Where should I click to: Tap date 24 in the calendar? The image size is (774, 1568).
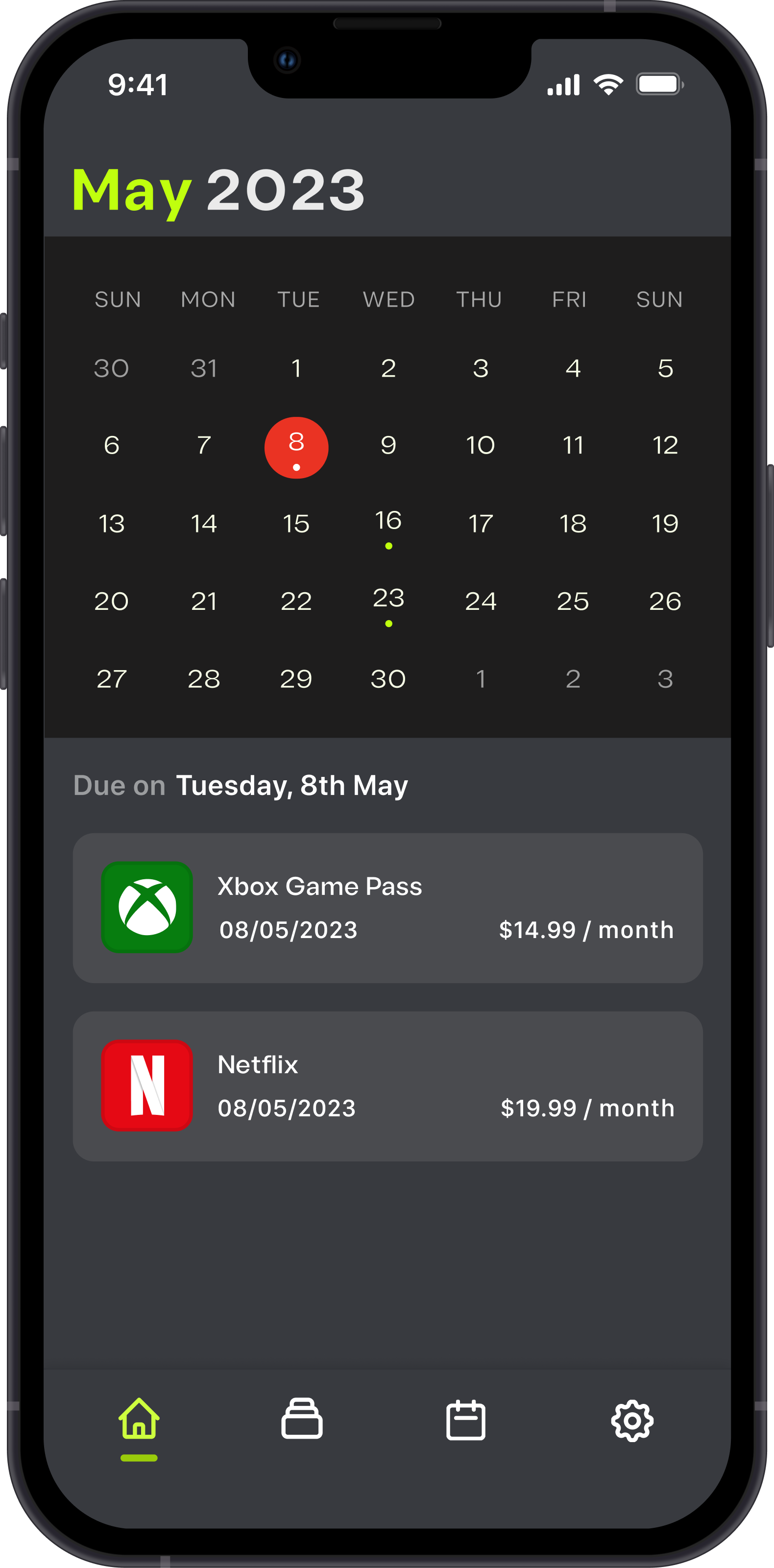[481, 602]
